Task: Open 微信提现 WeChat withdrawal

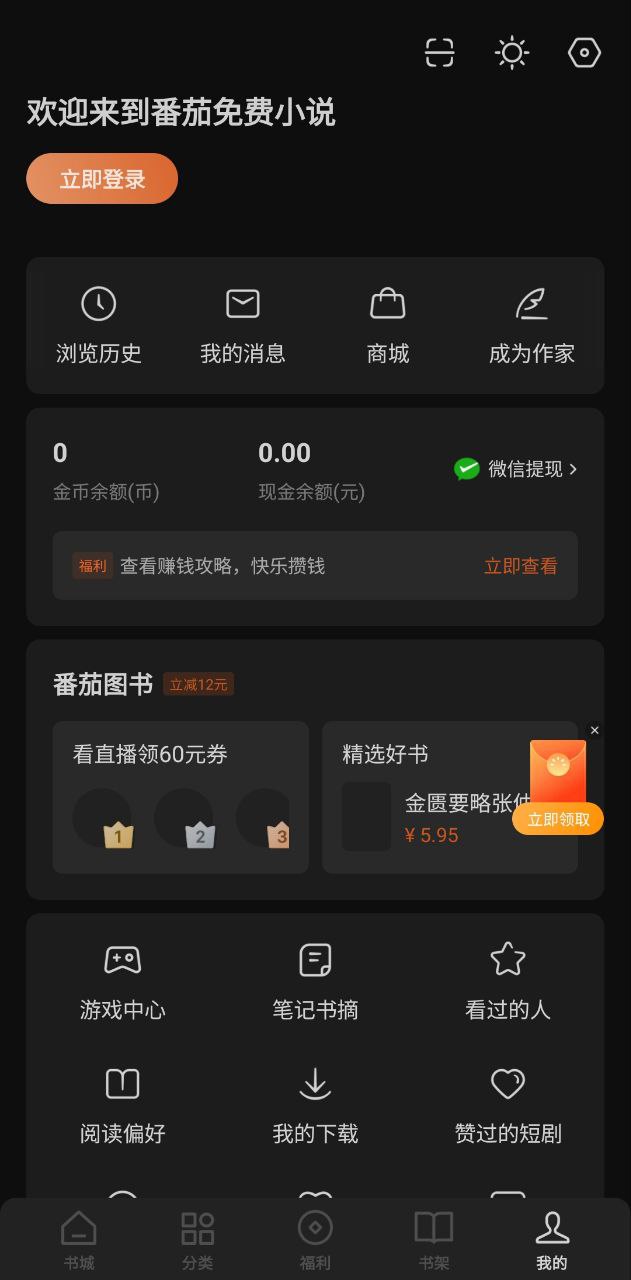Action: [516, 469]
